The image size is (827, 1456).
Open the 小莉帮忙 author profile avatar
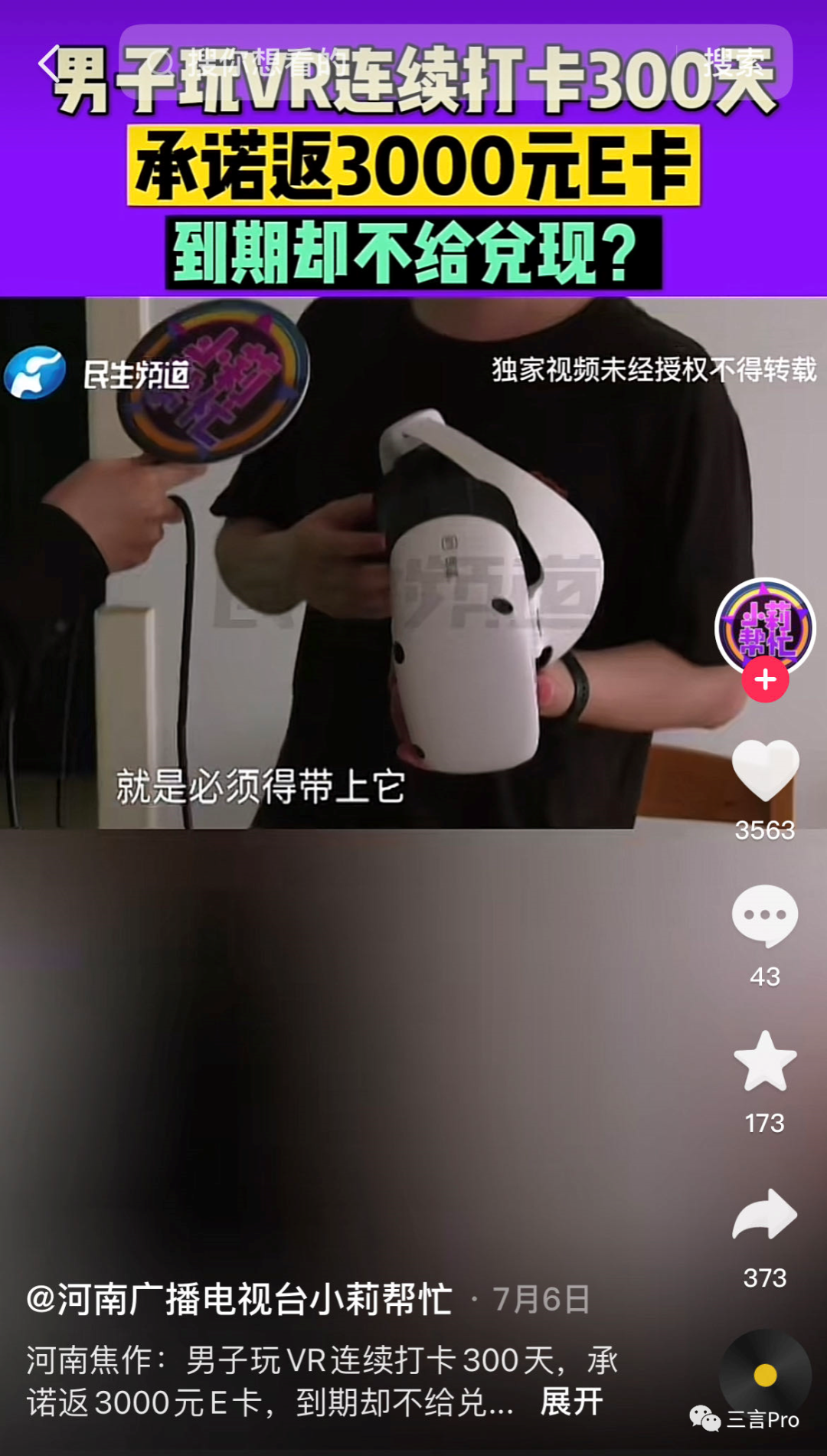[x=764, y=627]
